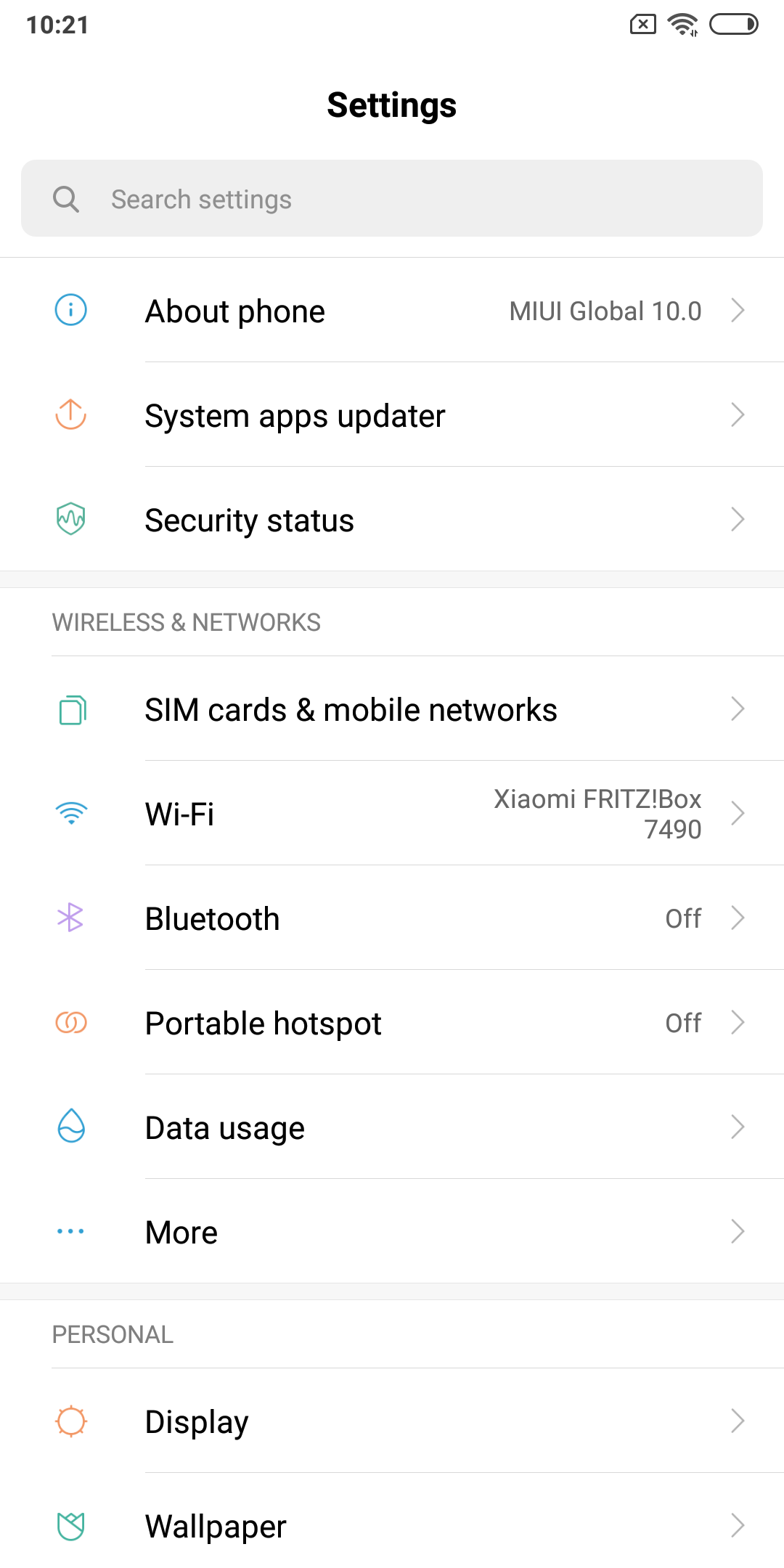Viewport: 784px width, 1568px height.
Task: Open Portable hotspot settings
Action: tap(392, 1022)
